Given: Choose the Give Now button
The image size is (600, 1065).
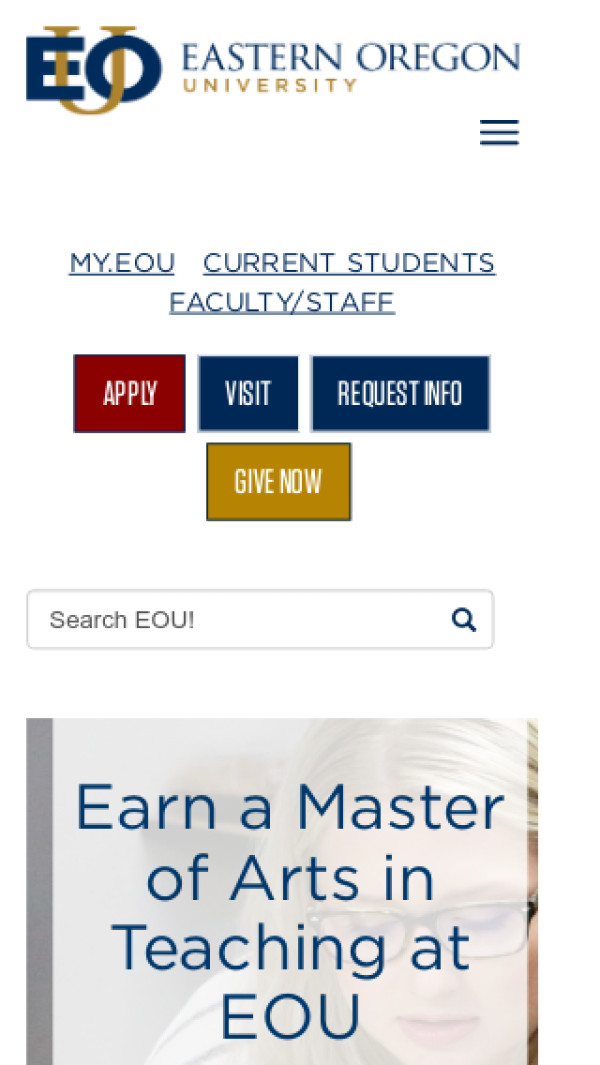Looking at the screenshot, I should (x=278, y=482).
